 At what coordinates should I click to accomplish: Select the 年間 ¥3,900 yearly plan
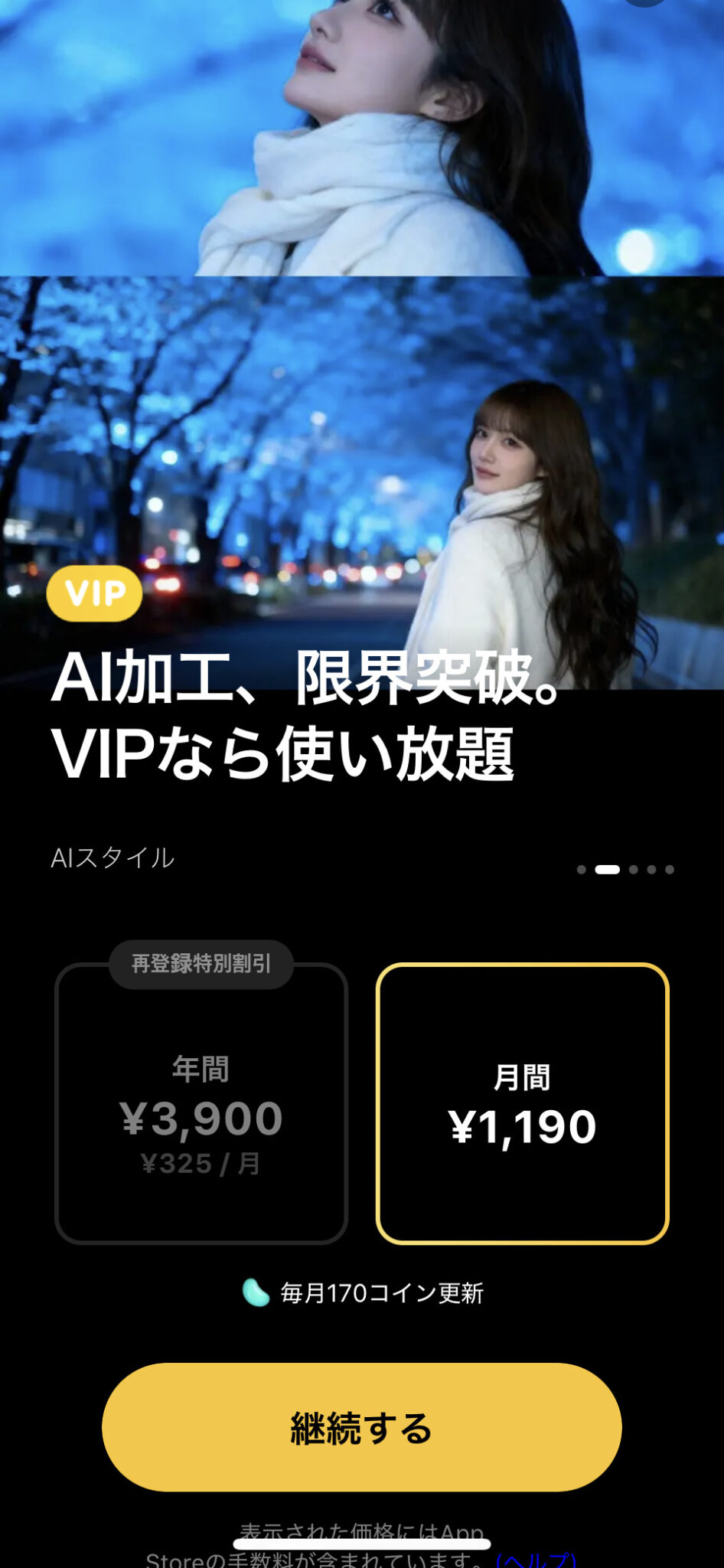[201, 1103]
